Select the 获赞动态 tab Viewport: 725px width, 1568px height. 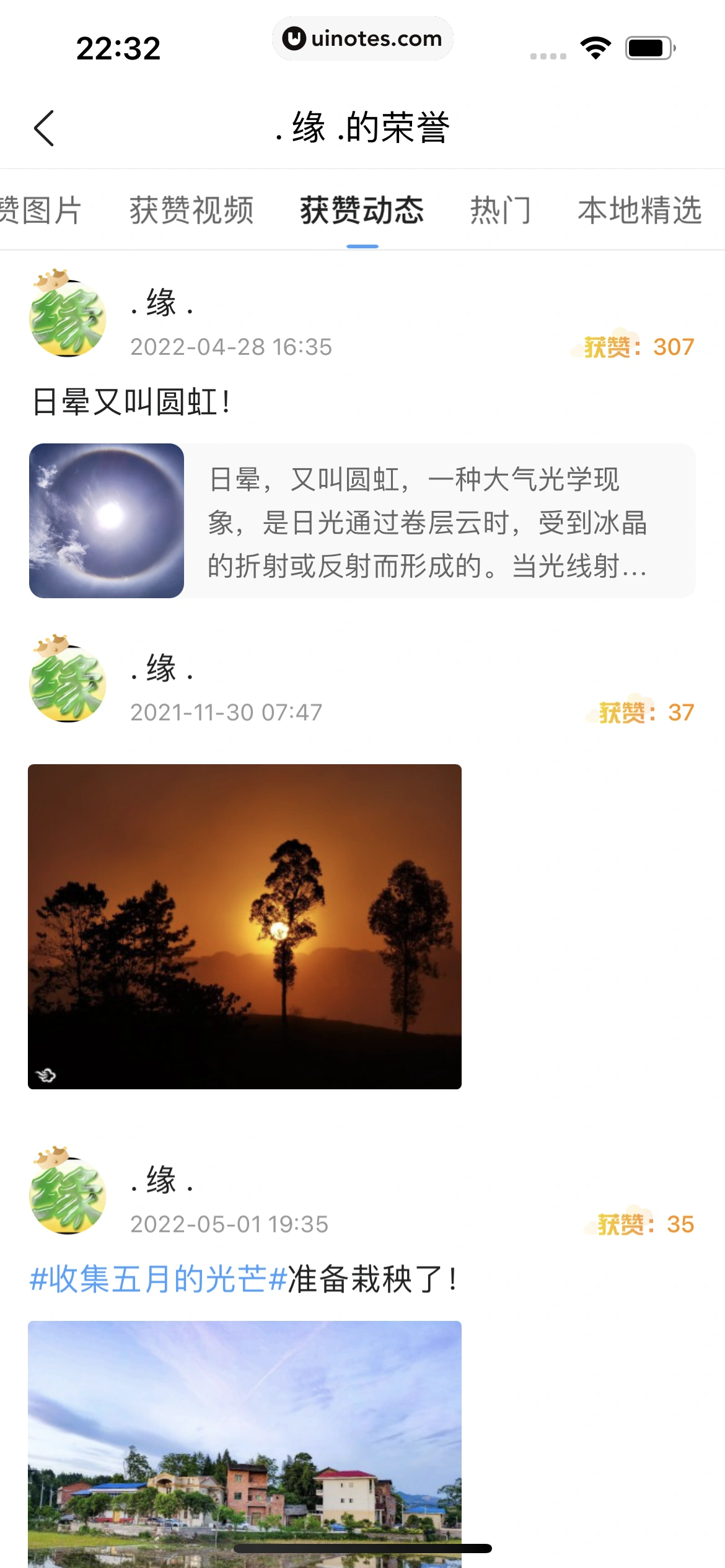point(362,210)
